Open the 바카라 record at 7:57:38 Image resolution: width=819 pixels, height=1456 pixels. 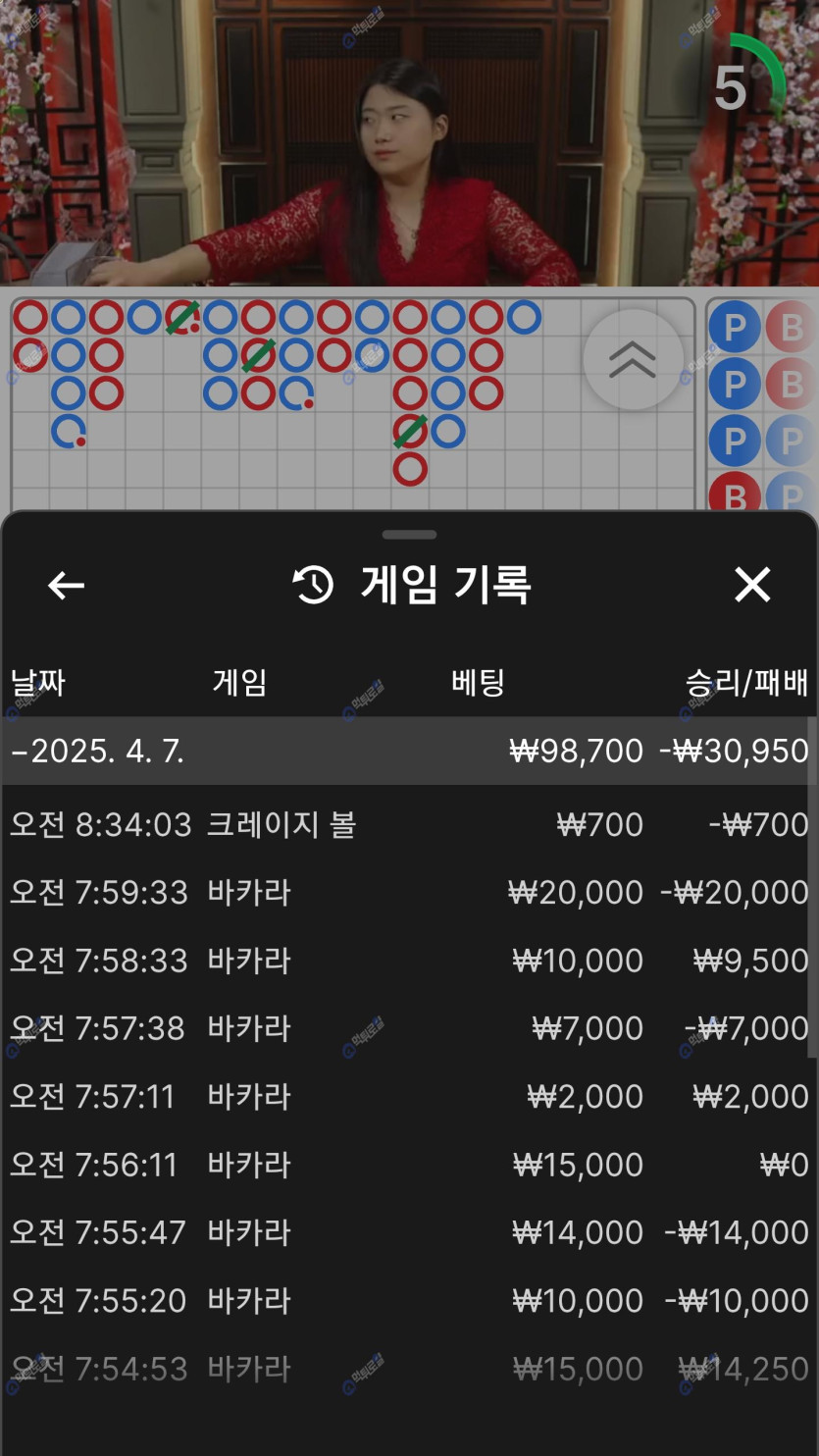tap(407, 1028)
